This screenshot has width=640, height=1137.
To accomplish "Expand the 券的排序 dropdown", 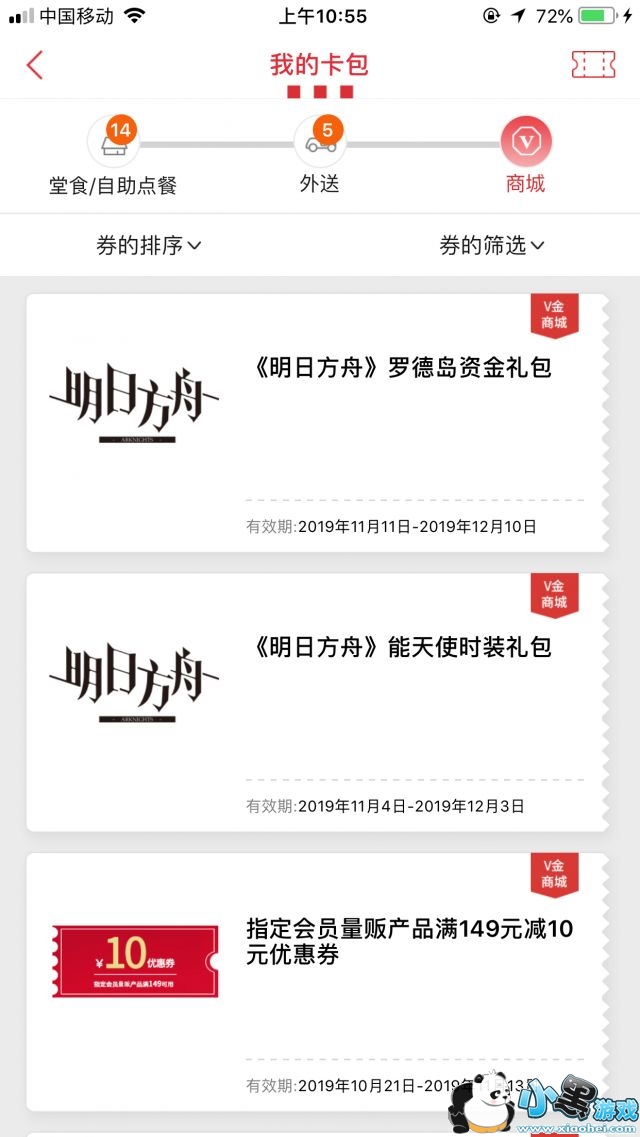I will coord(149,245).
